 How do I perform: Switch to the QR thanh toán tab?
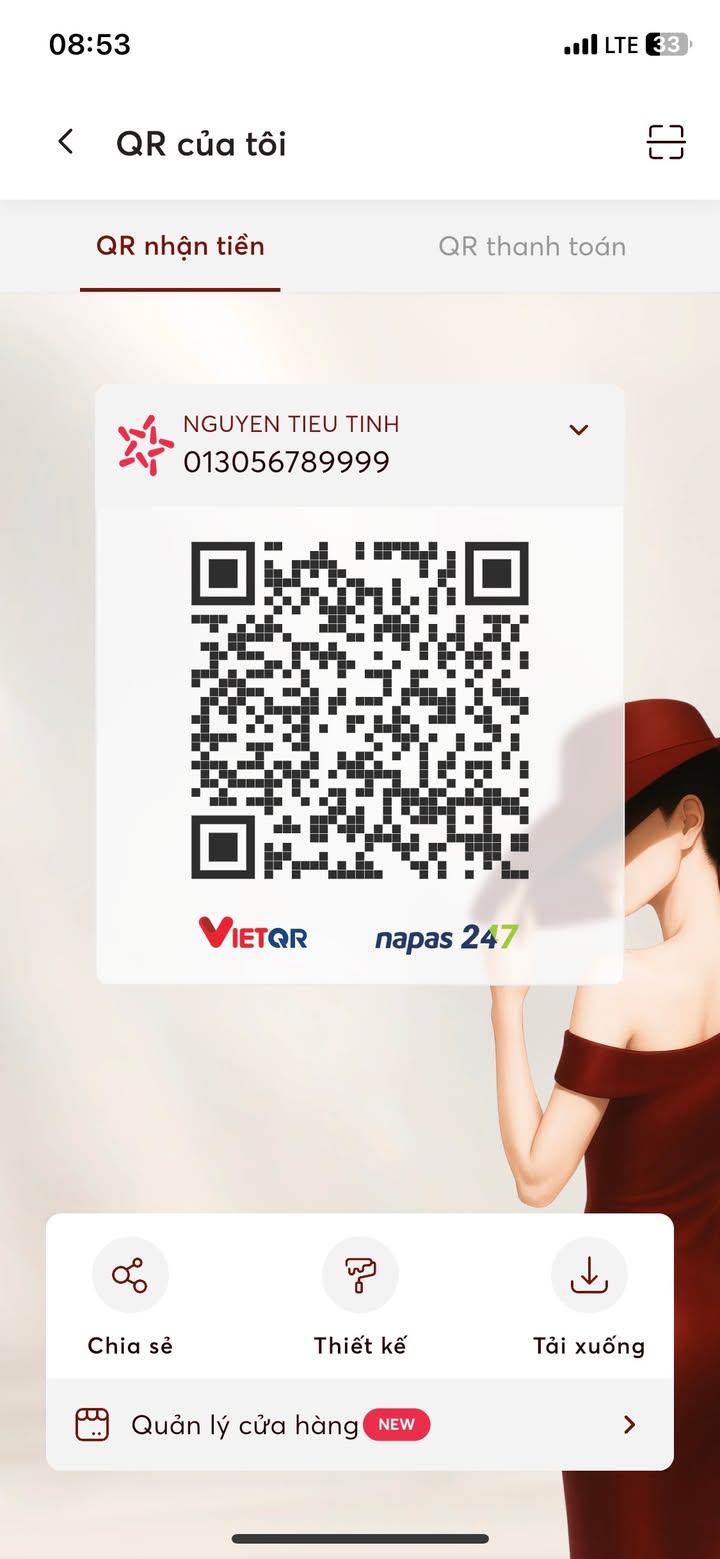(x=531, y=247)
